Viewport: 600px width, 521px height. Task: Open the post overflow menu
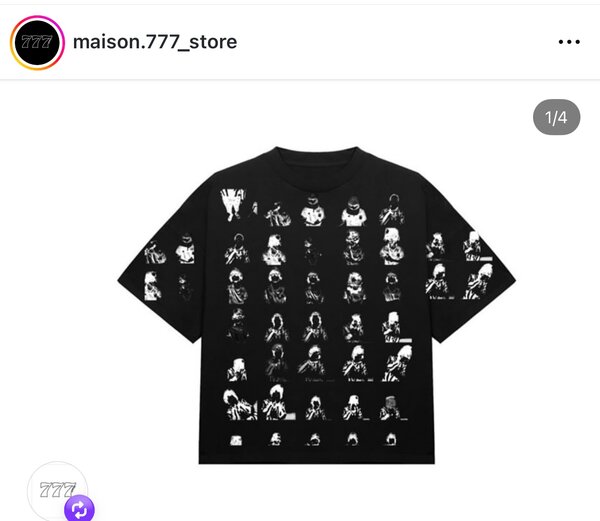point(568,42)
